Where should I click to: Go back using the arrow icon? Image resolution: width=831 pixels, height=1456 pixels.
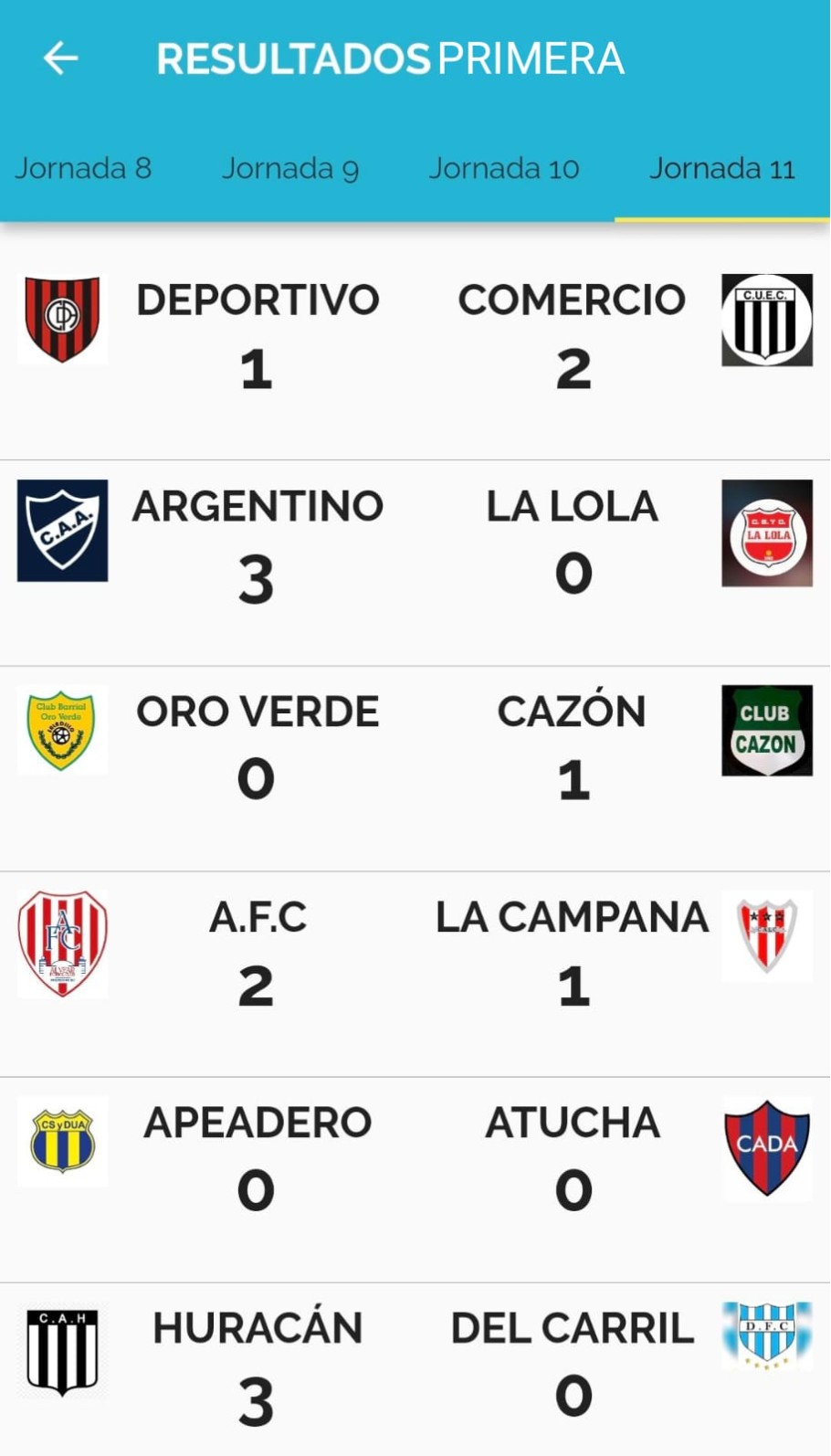point(60,58)
